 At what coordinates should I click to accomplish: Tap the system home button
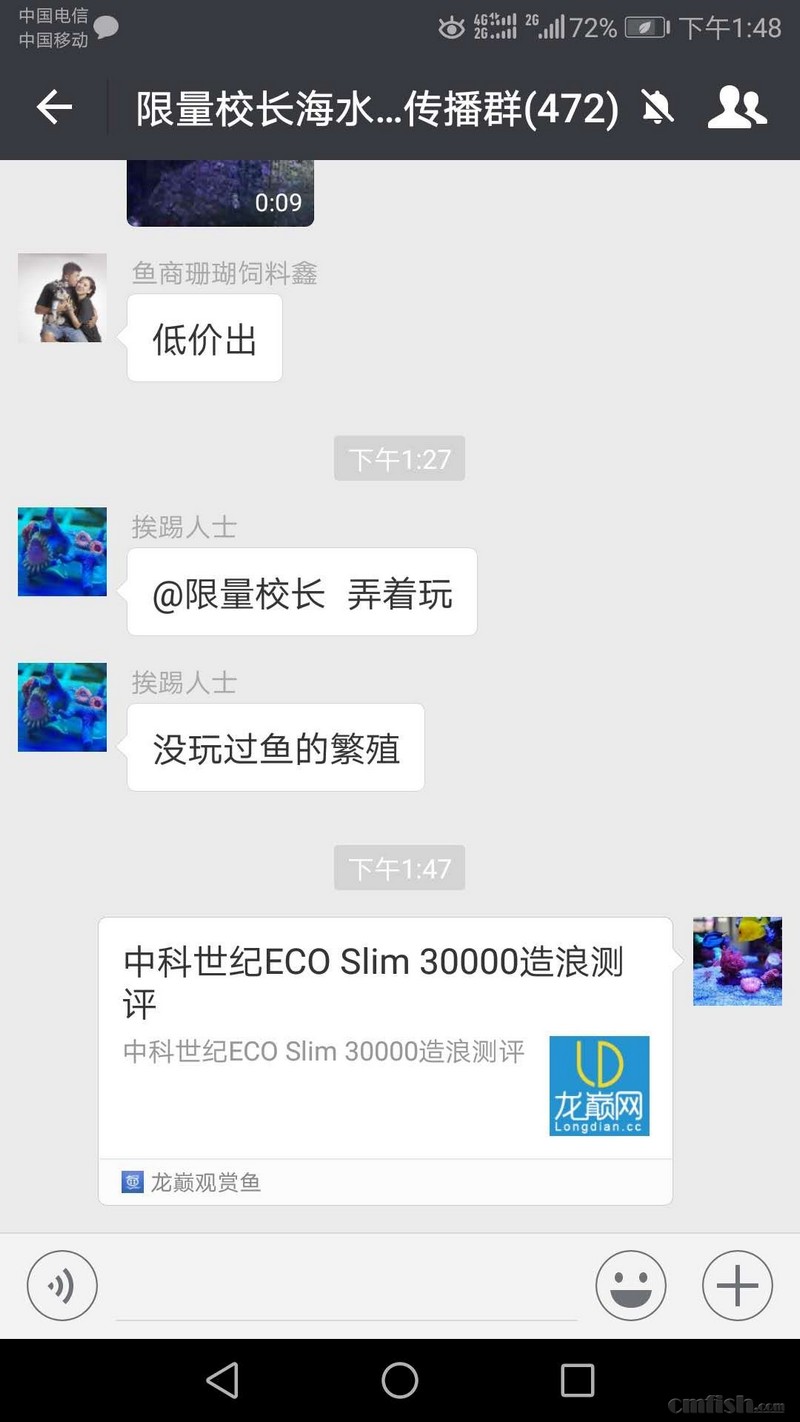click(x=399, y=1380)
